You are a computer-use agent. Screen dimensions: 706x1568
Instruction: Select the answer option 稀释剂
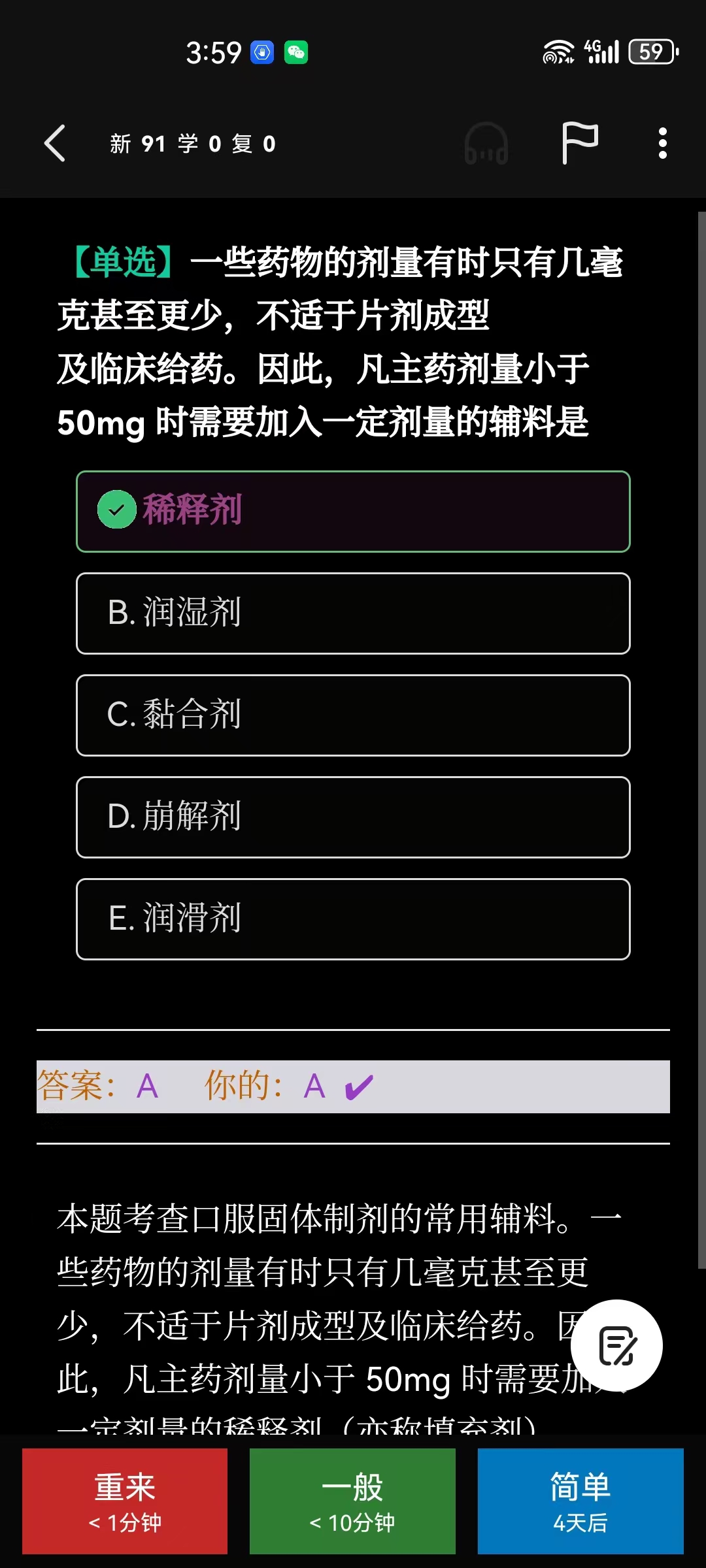click(353, 512)
